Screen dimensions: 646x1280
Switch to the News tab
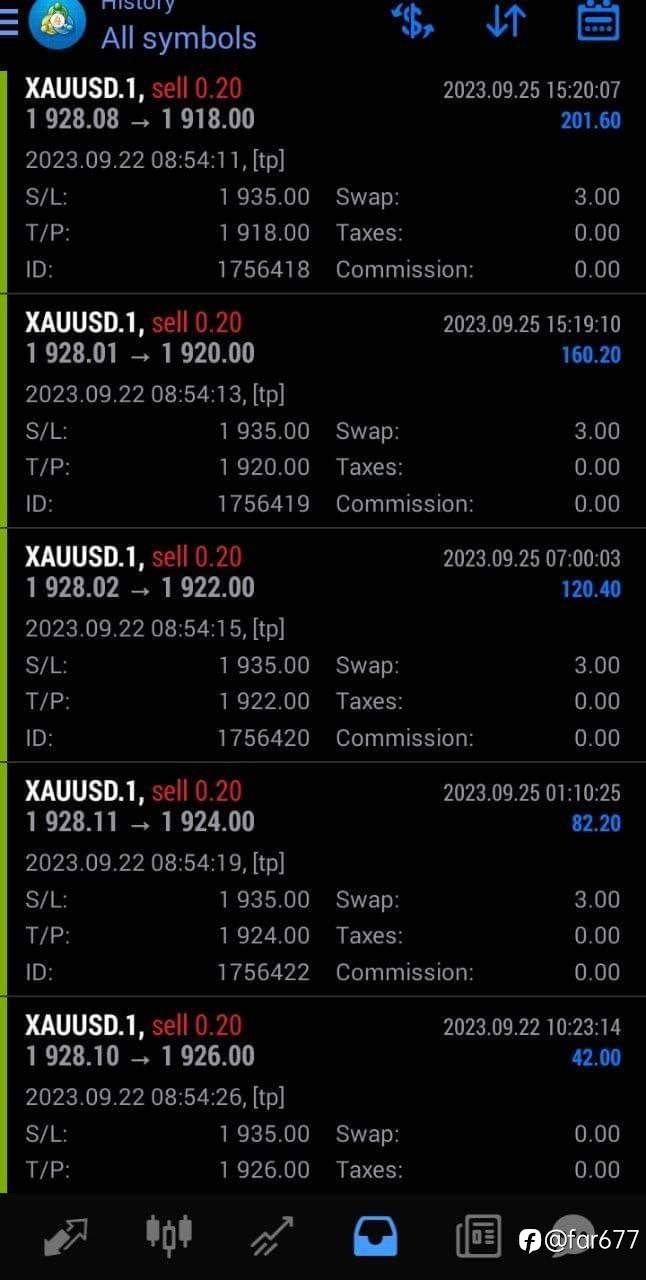(x=478, y=1237)
